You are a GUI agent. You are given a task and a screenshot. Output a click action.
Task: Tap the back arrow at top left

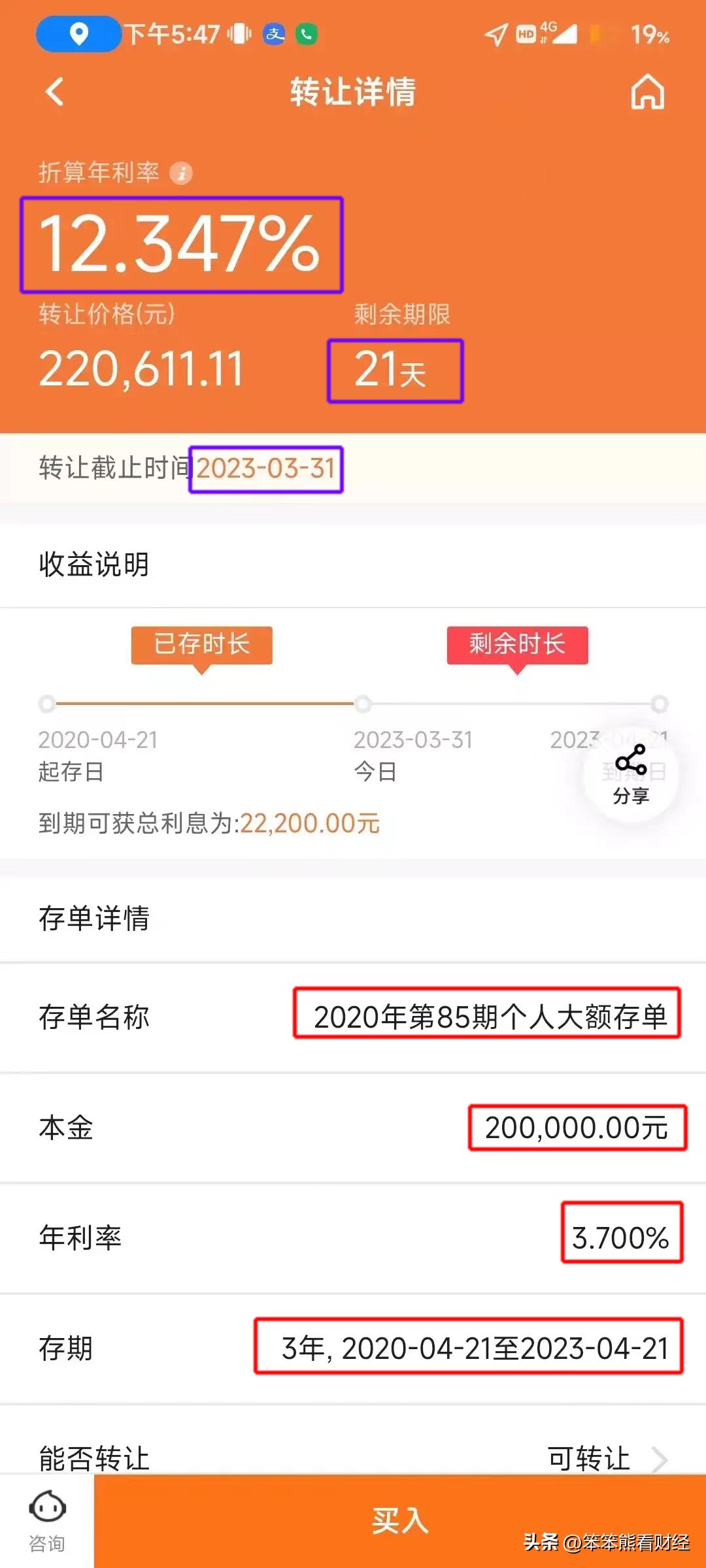[x=55, y=93]
